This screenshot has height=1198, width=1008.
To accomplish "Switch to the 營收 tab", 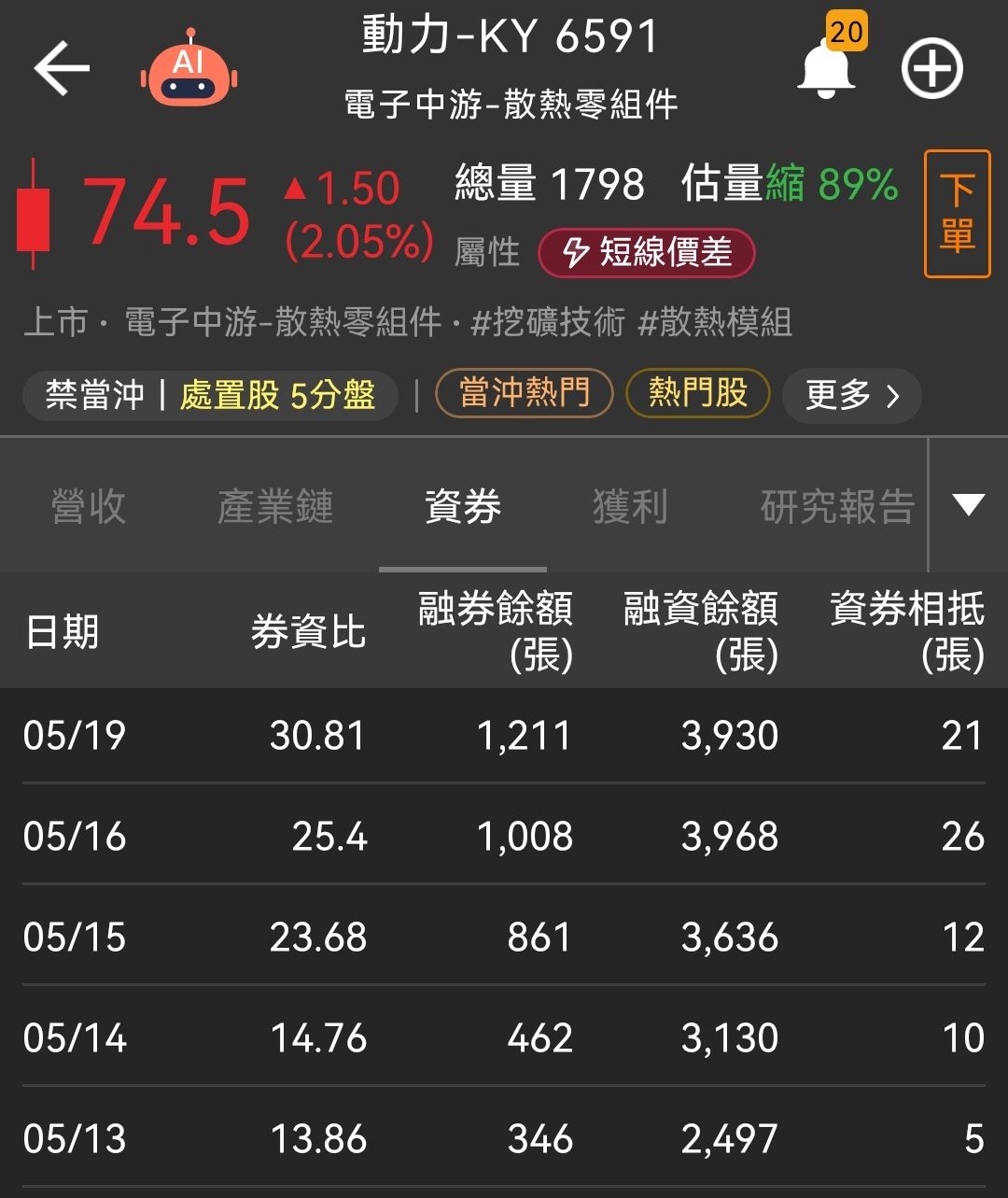I will 89,507.
